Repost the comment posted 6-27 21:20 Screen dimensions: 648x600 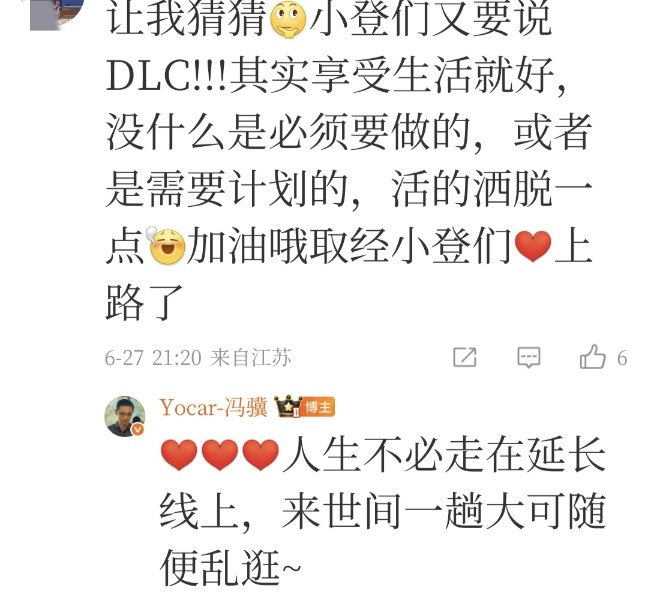pos(465,357)
